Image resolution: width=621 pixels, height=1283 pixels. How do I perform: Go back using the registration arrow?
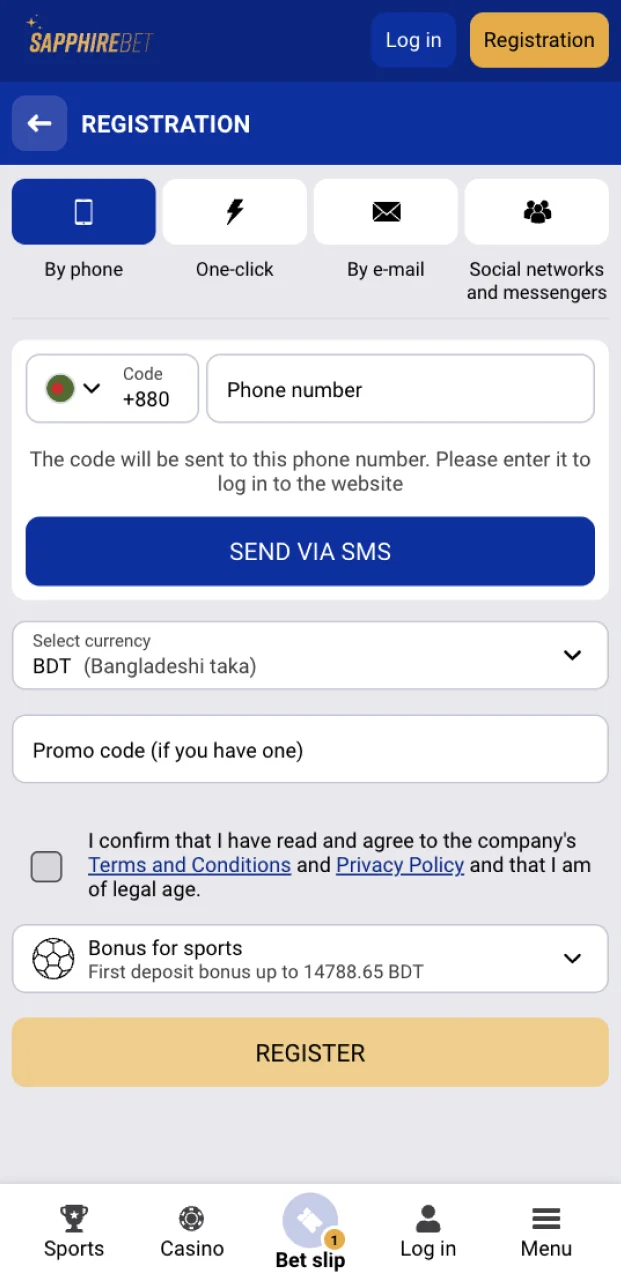pos(39,123)
